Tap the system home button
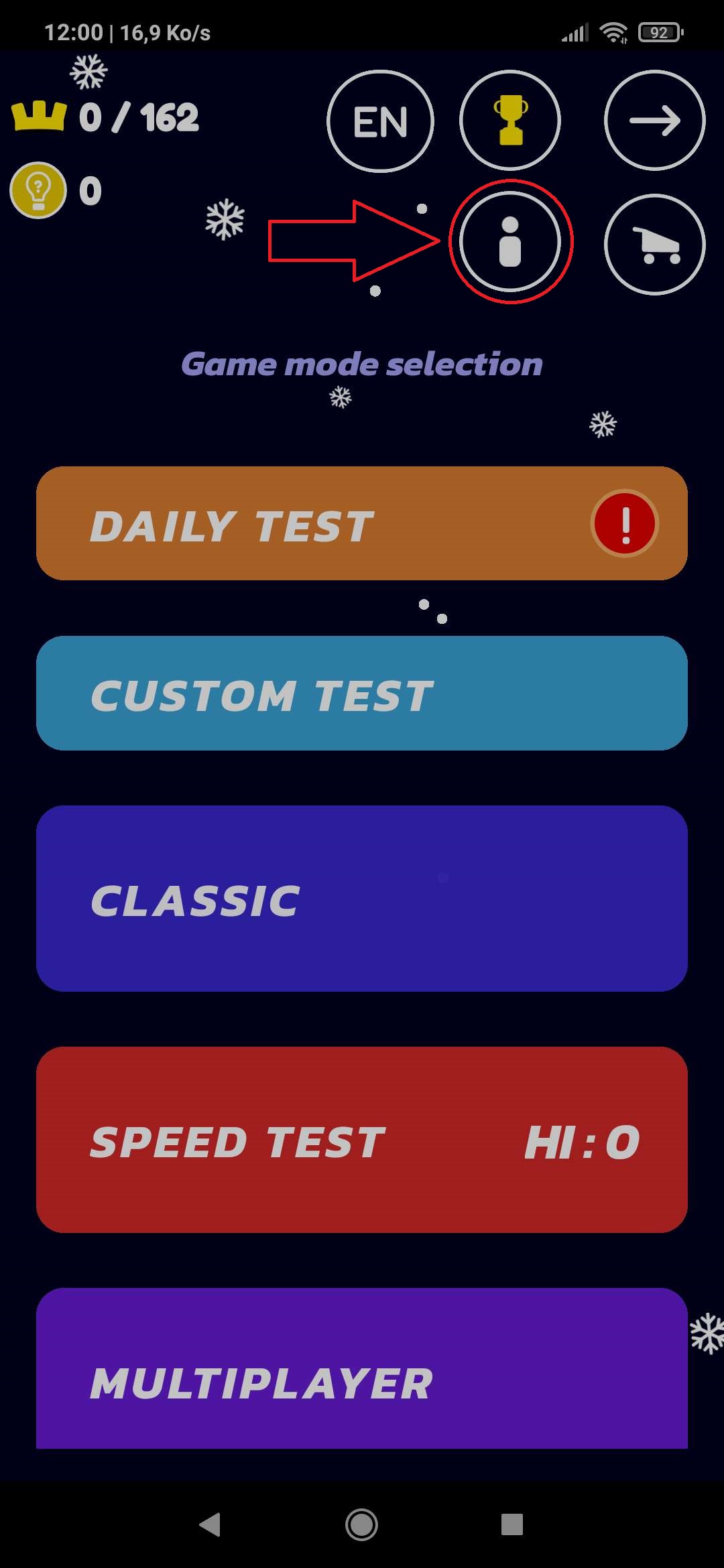Image resolution: width=724 pixels, height=1568 pixels. [x=362, y=1524]
